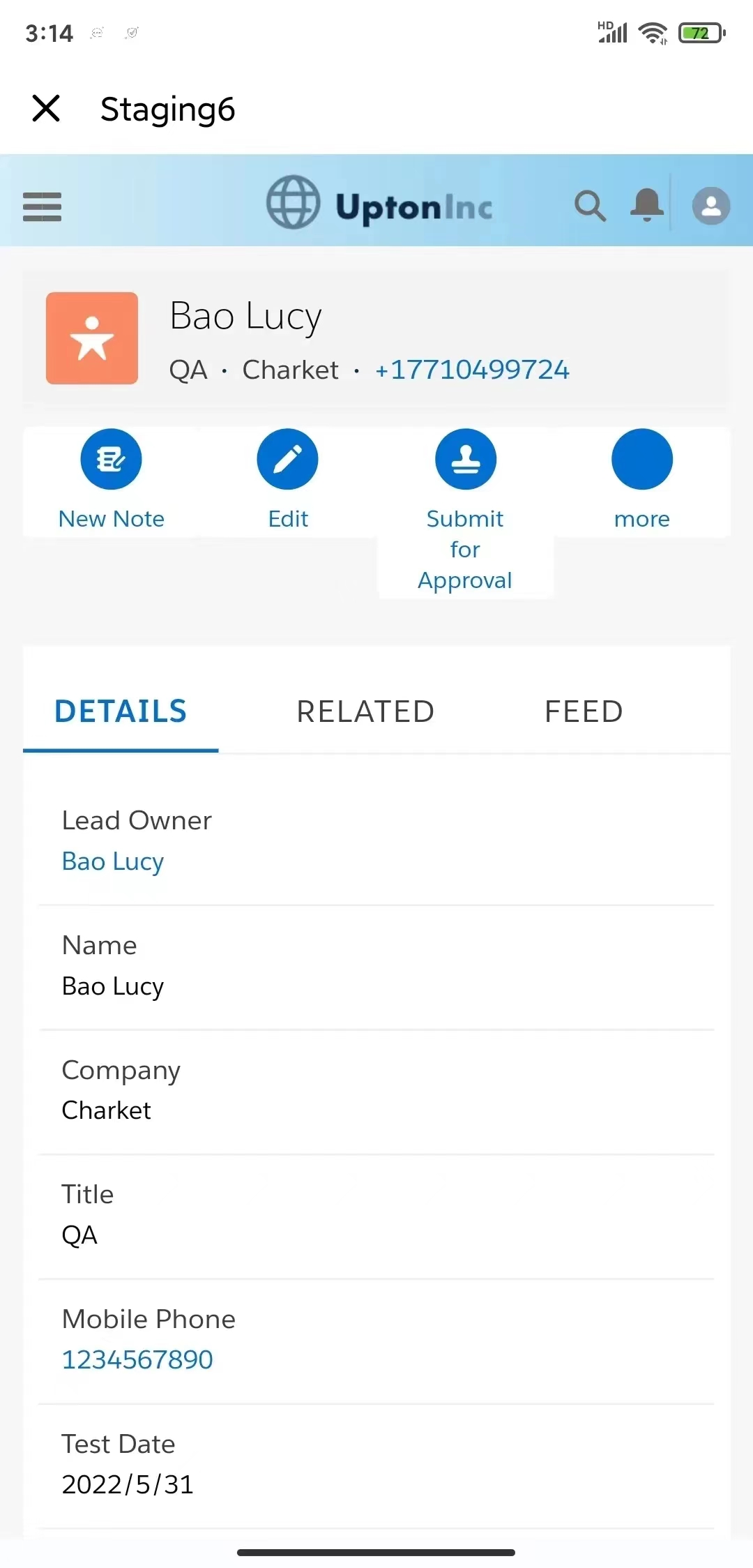753x1568 pixels.
Task: Switch to the Feed tab
Action: click(584, 711)
